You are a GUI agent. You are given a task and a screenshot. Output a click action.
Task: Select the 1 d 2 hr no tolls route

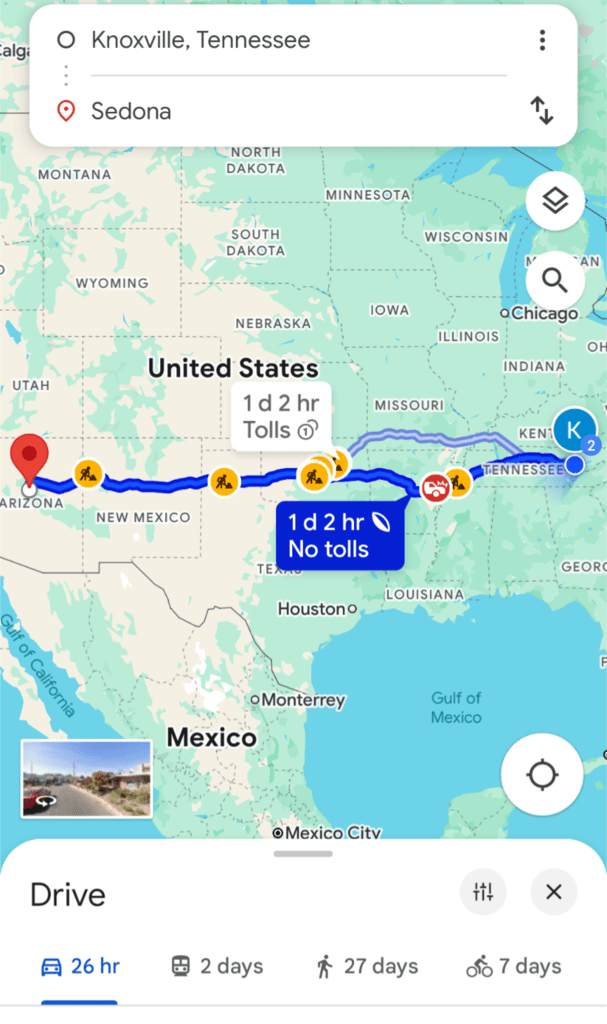[340, 535]
